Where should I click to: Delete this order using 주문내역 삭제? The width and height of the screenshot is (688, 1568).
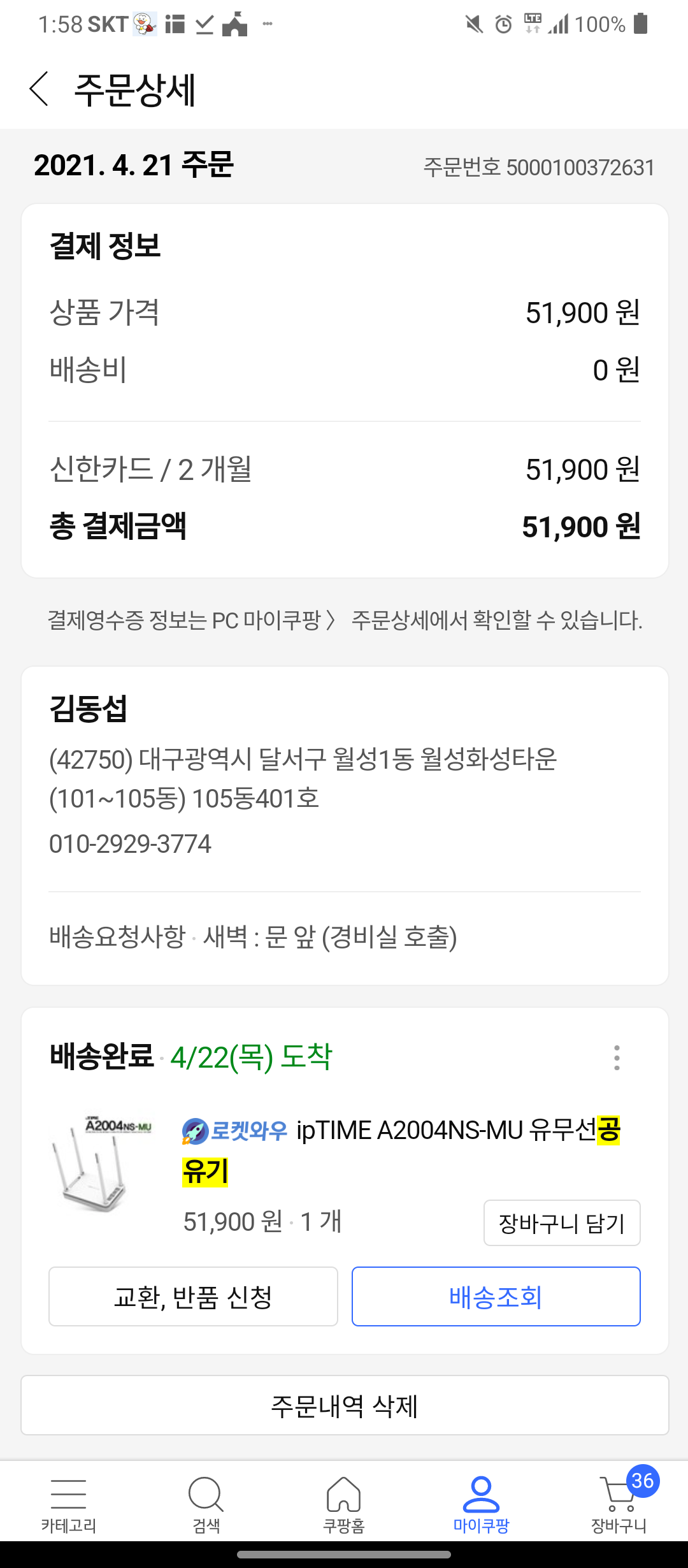point(345,1405)
